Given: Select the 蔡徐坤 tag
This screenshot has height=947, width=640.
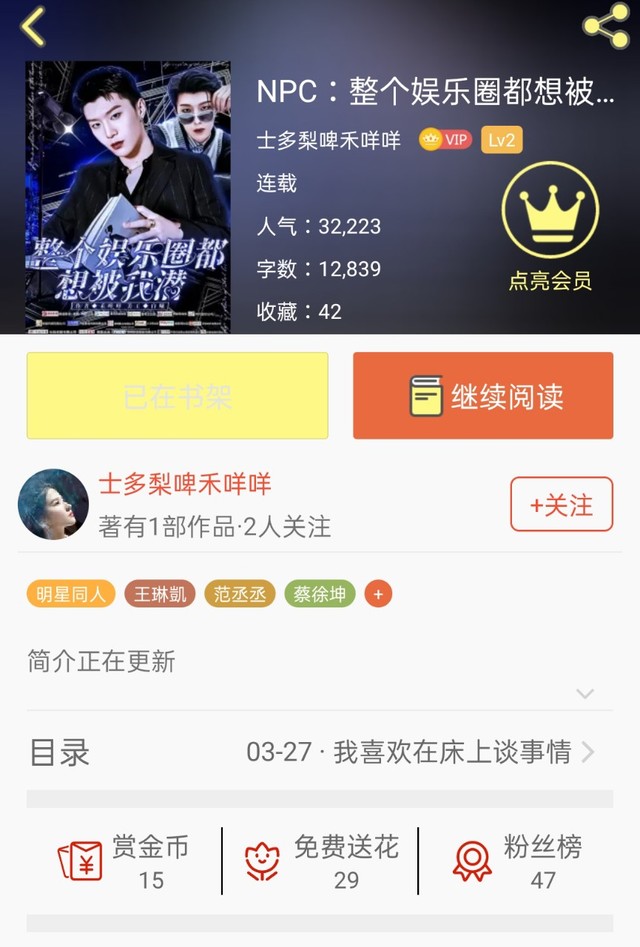Looking at the screenshot, I should 320,594.
